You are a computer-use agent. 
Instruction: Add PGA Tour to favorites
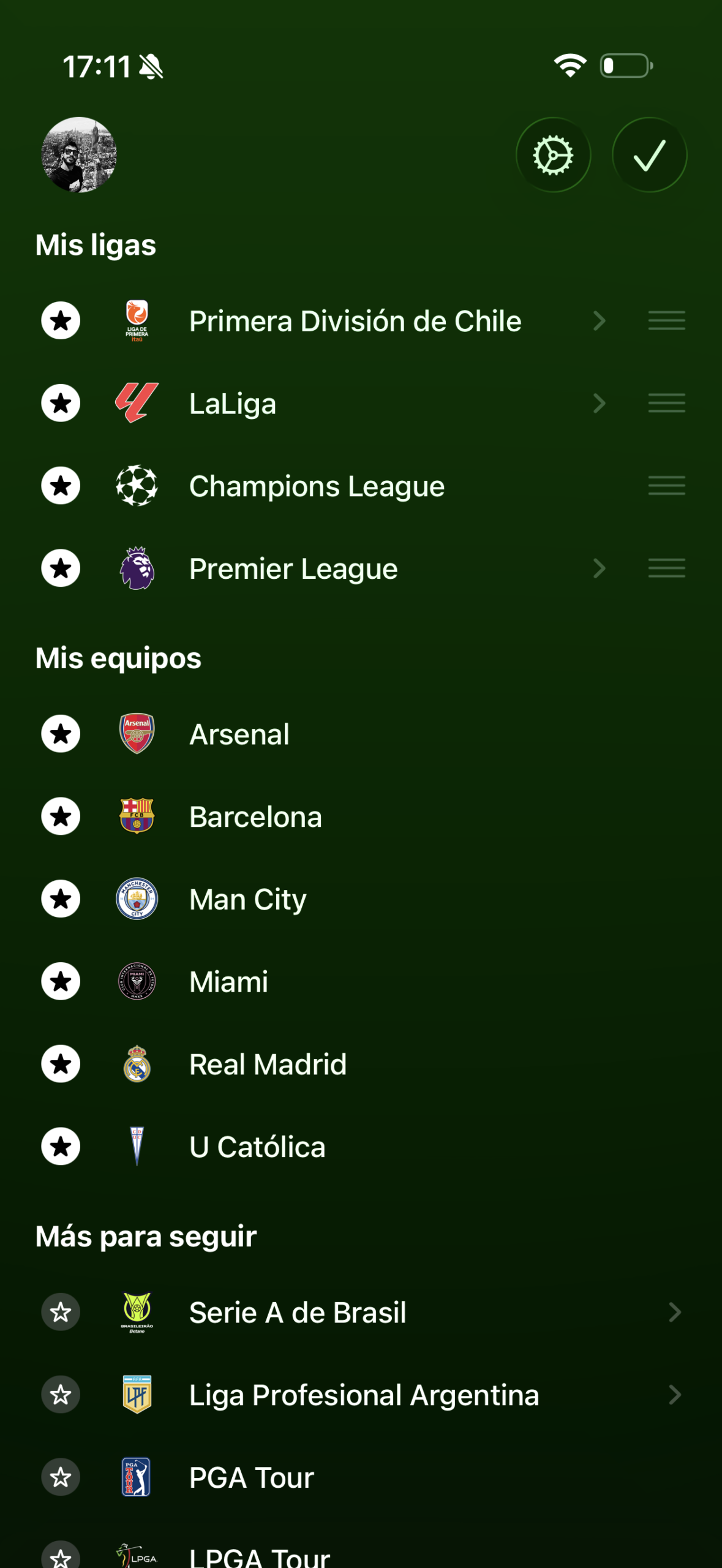click(x=61, y=1477)
